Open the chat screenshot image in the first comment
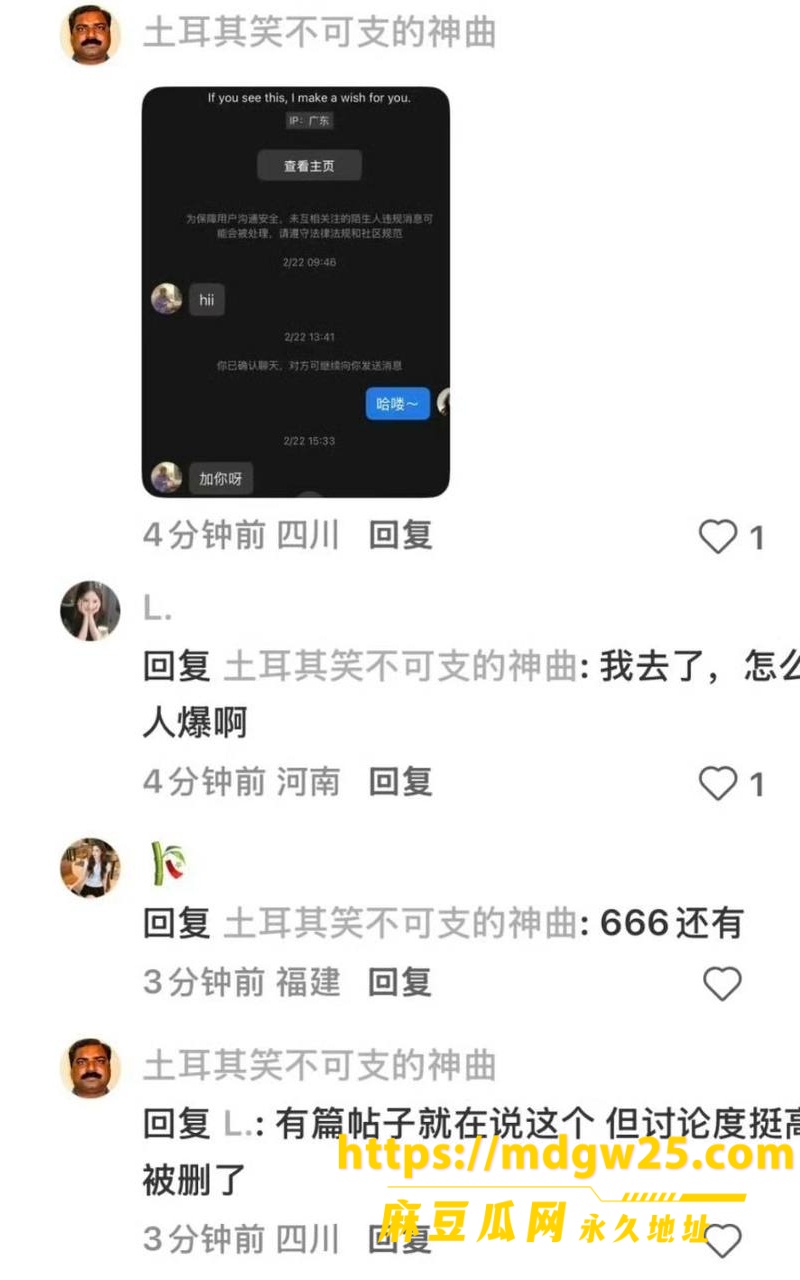Viewport: 800px width, 1280px height. coord(295,292)
